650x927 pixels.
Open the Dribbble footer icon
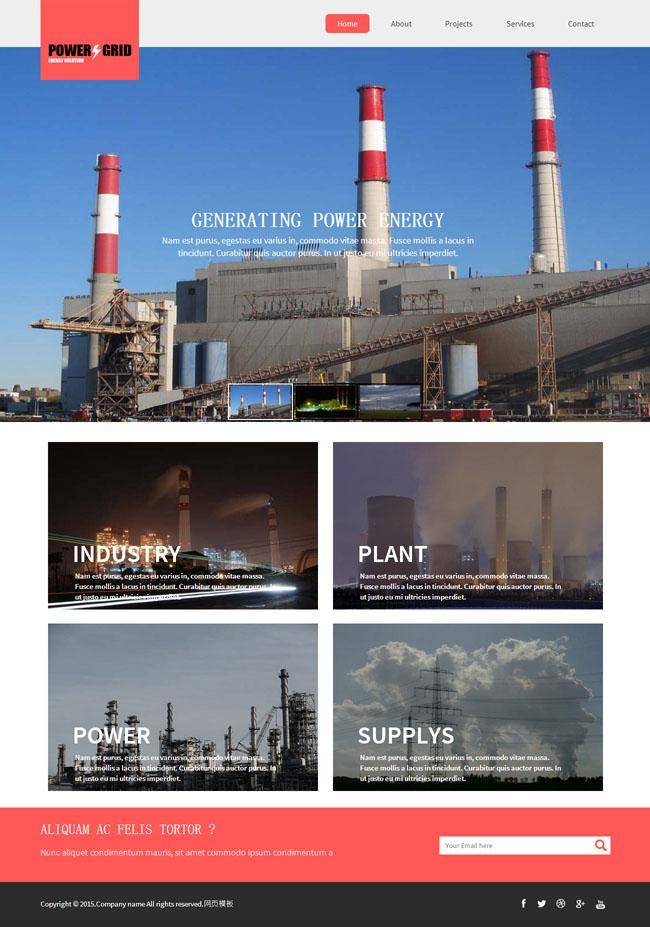(x=561, y=904)
